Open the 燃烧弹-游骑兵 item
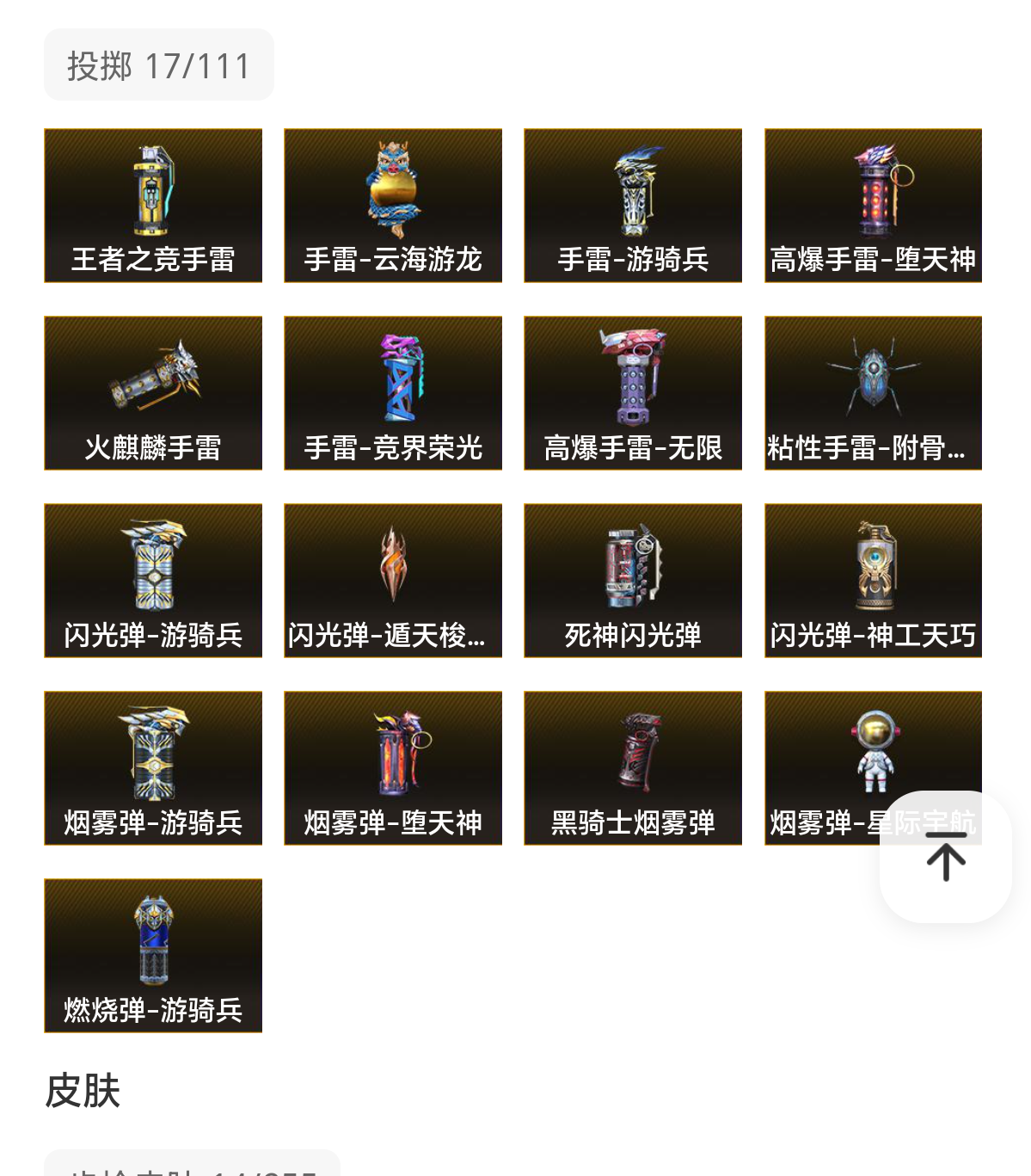Image resolution: width=1031 pixels, height=1176 pixels. (153, 956)
